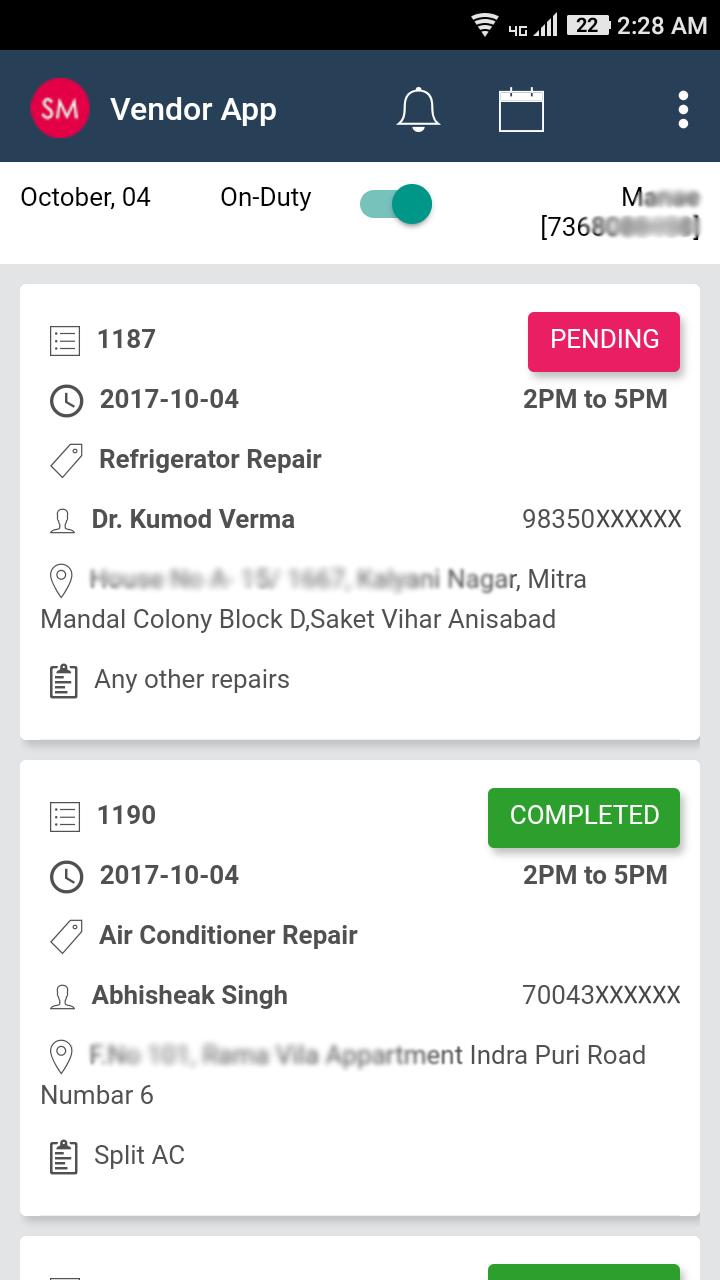The width and height of the screenshot is (720, 1280).
Task: Select the date October, 04
Action: (85, 197)
